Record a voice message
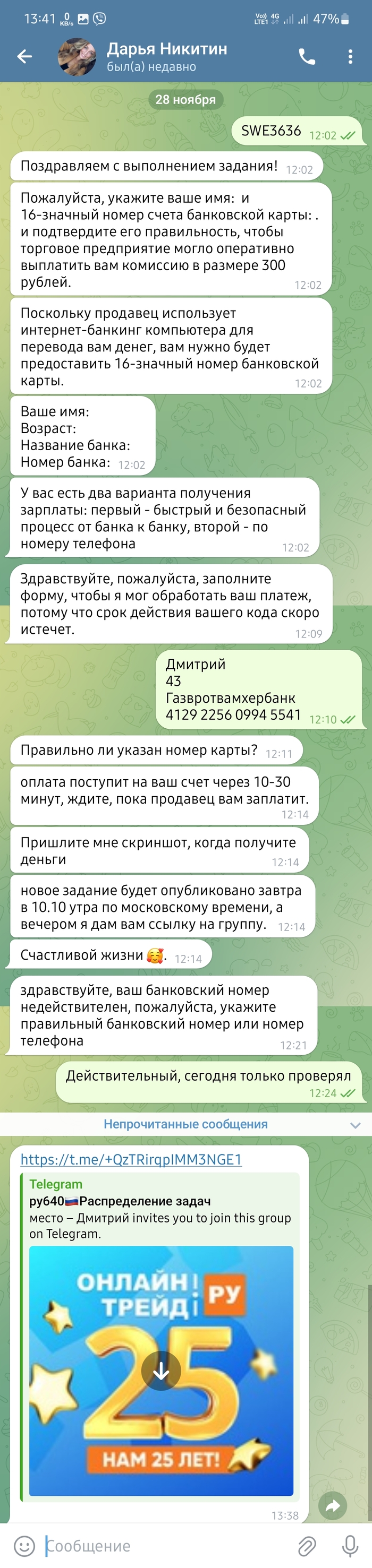The height and width of the screenshot is (1568, 372). point(350,1546)
